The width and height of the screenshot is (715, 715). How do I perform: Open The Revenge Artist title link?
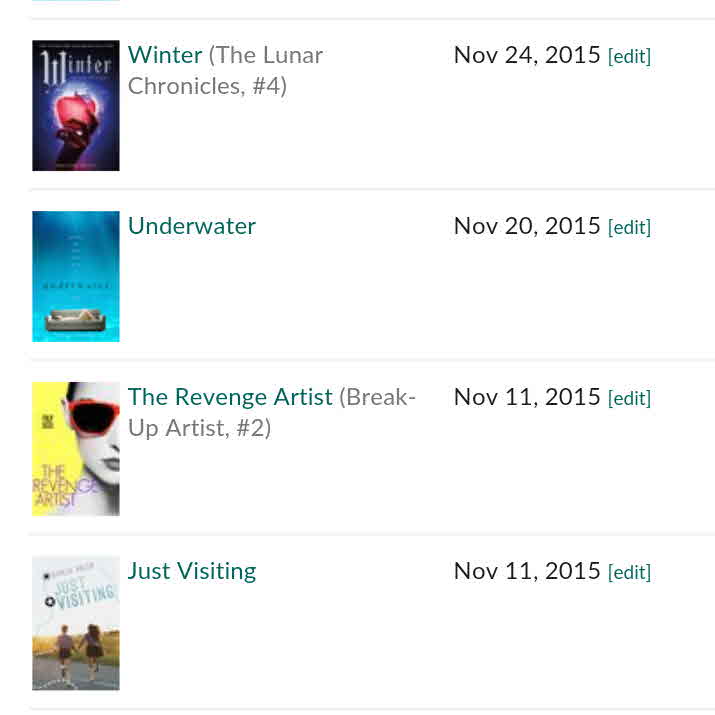coord(230,397)
